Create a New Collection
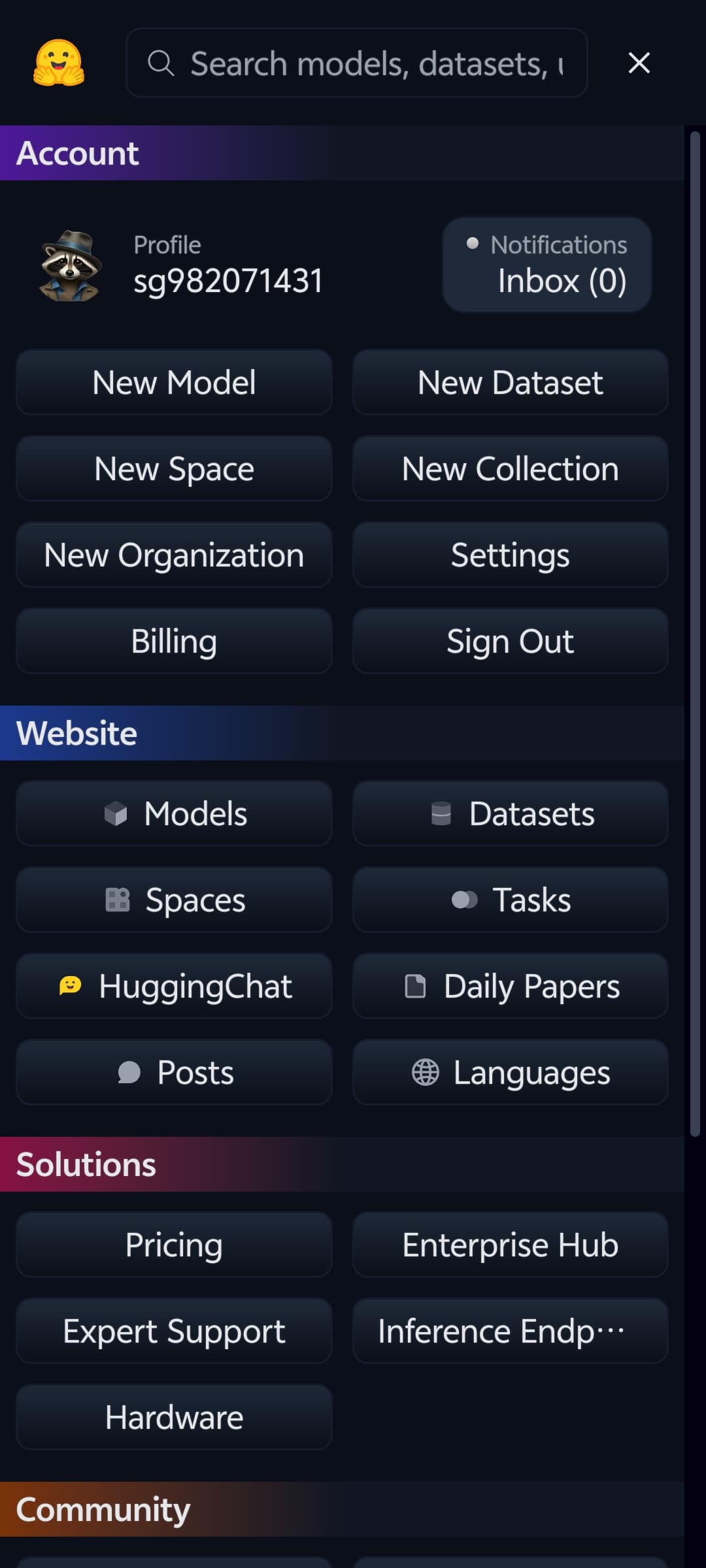The width and height of the screenshot is (706, 1568). click(510, 468)
